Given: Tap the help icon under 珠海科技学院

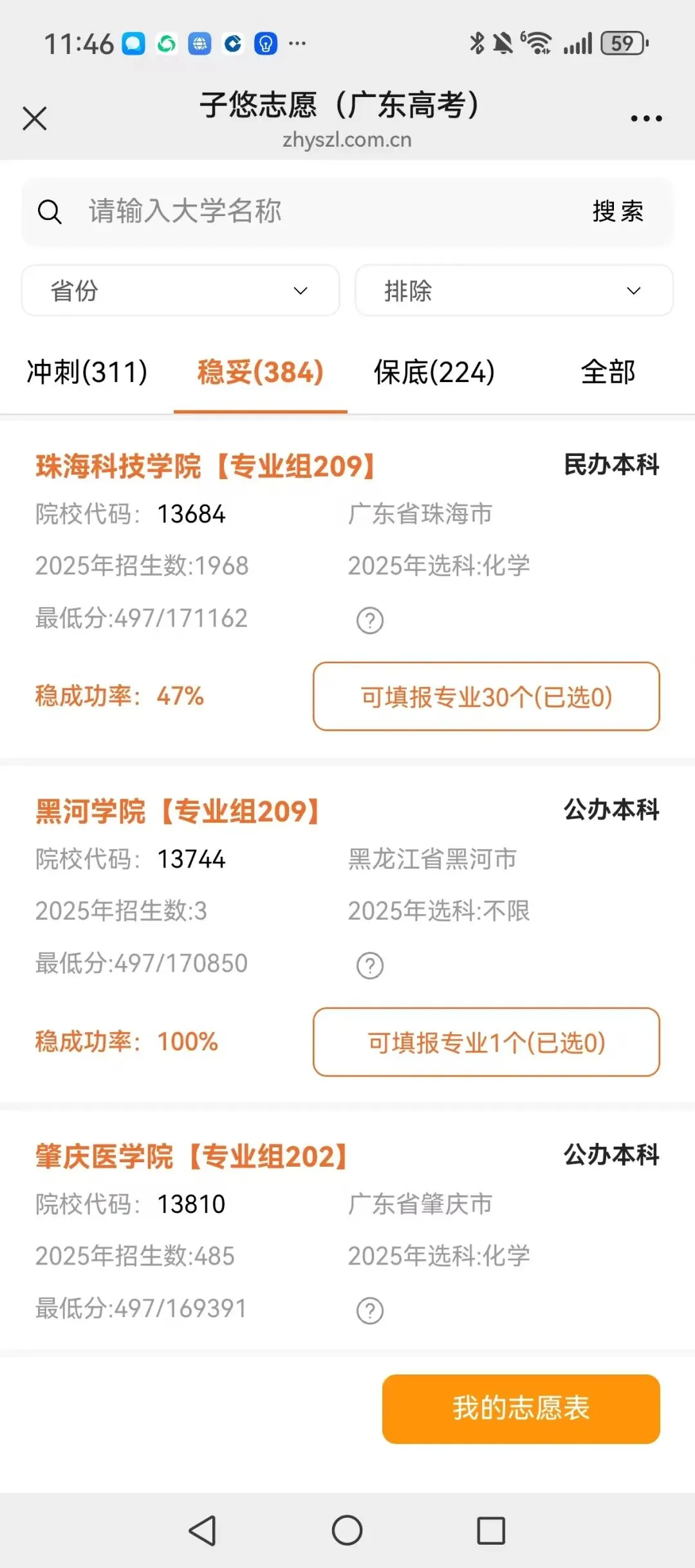Looking at the screenshot, I should click(x=370, y=621).
